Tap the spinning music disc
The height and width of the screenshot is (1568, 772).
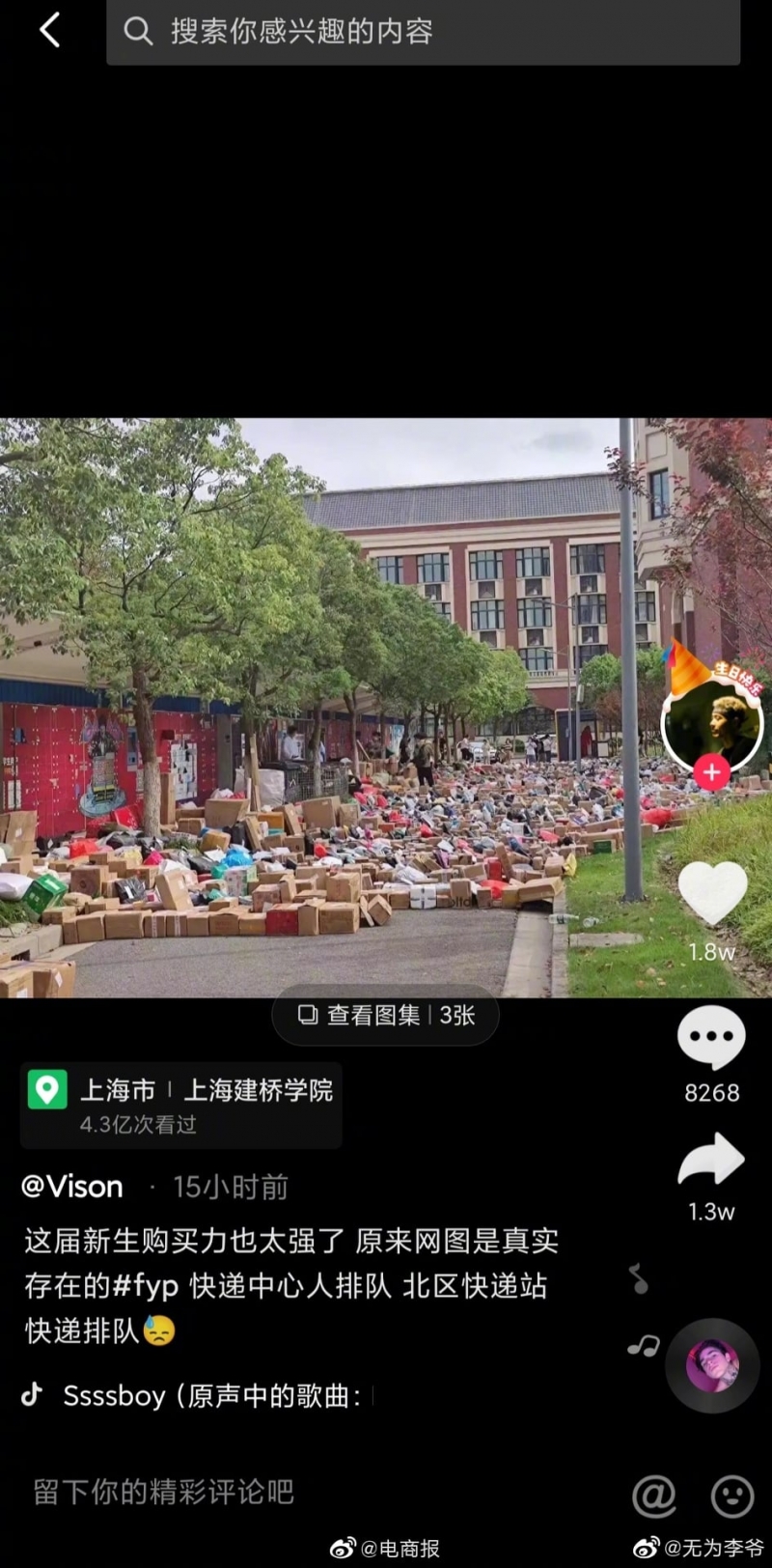(x=712, y=1365)
